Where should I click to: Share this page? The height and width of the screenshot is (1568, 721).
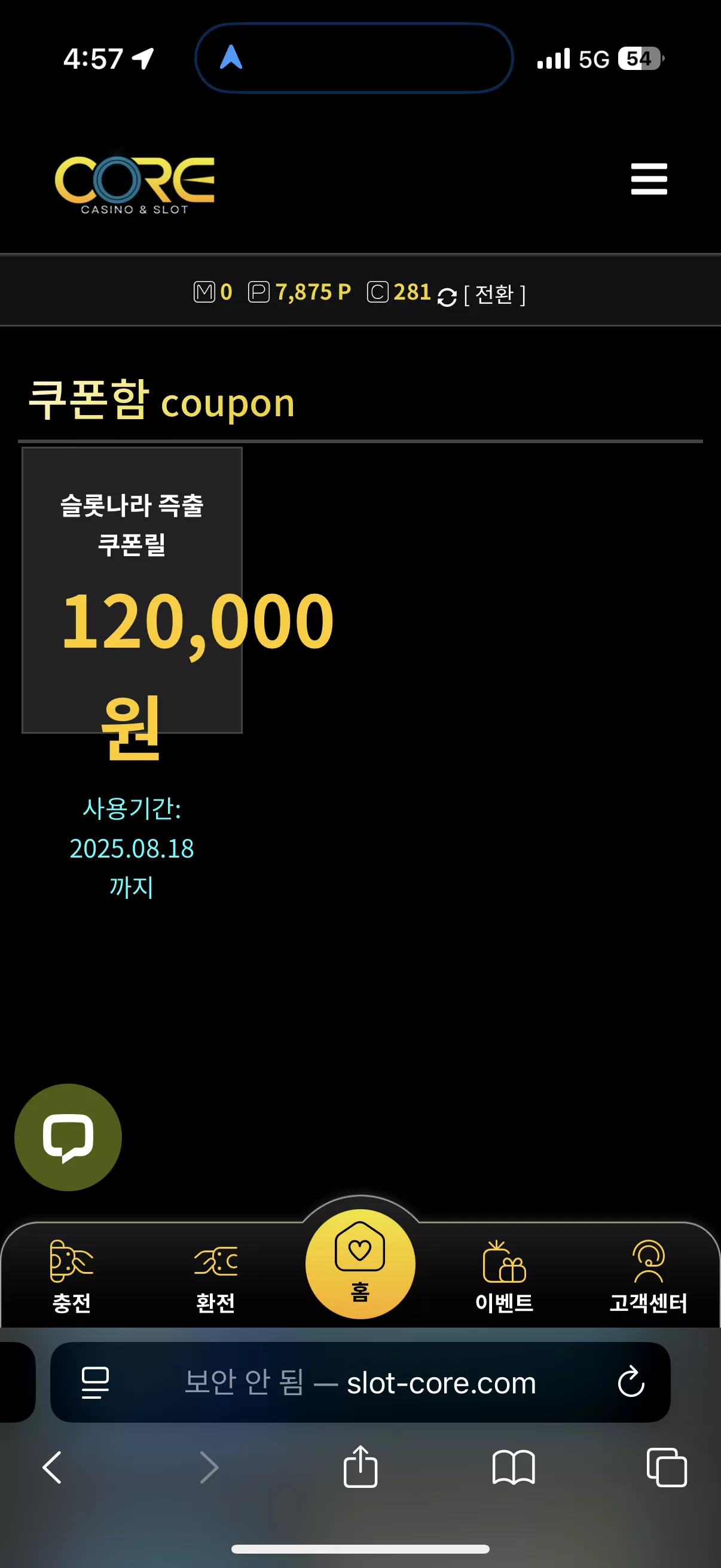click(x=360, y=1466)
